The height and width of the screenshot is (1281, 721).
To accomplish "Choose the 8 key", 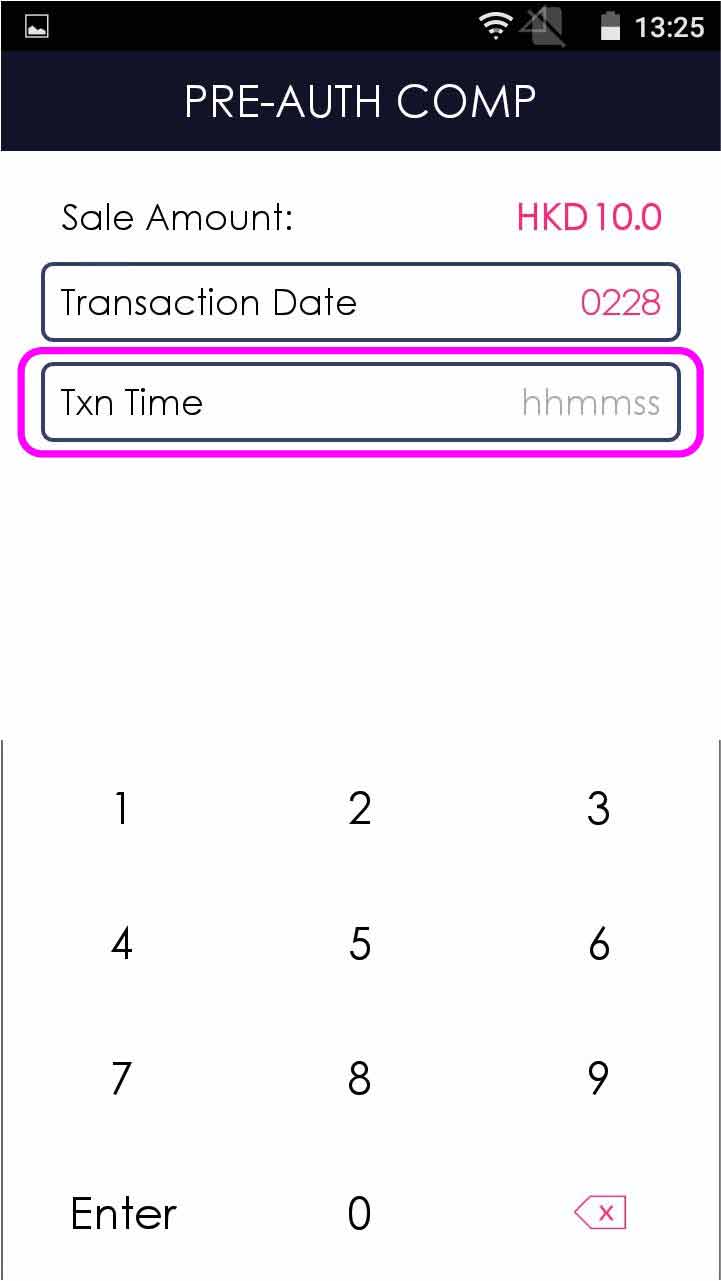I will click(x=360, y=1078).
